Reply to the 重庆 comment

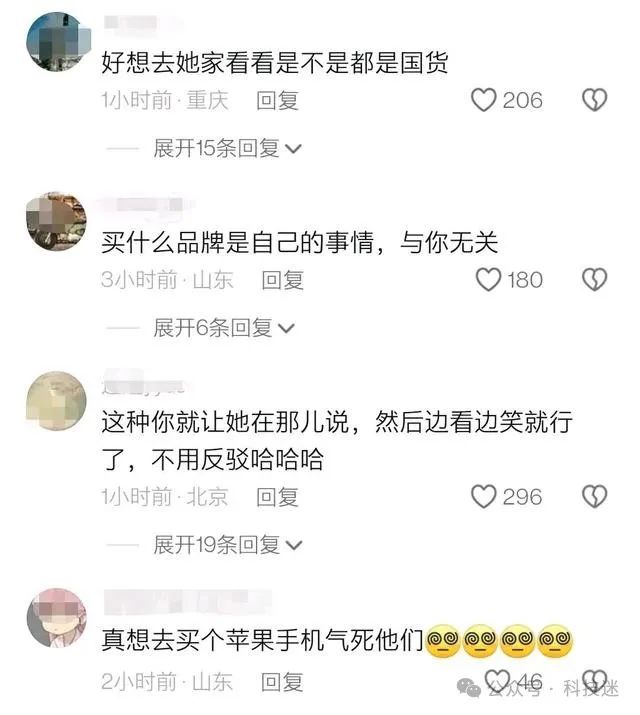point(278,100)
